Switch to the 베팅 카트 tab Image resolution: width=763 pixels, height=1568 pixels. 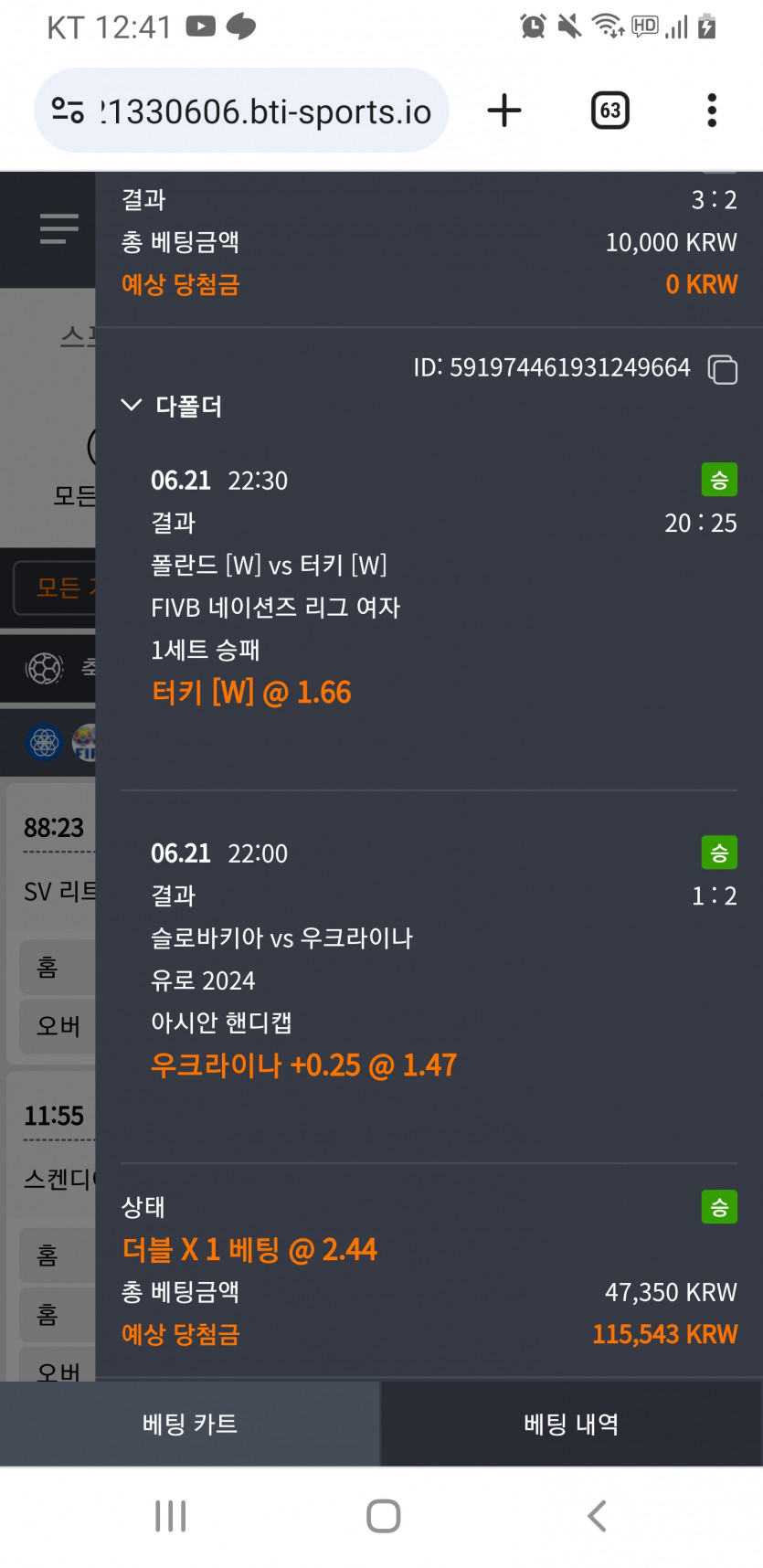[x=190, y=1424]
